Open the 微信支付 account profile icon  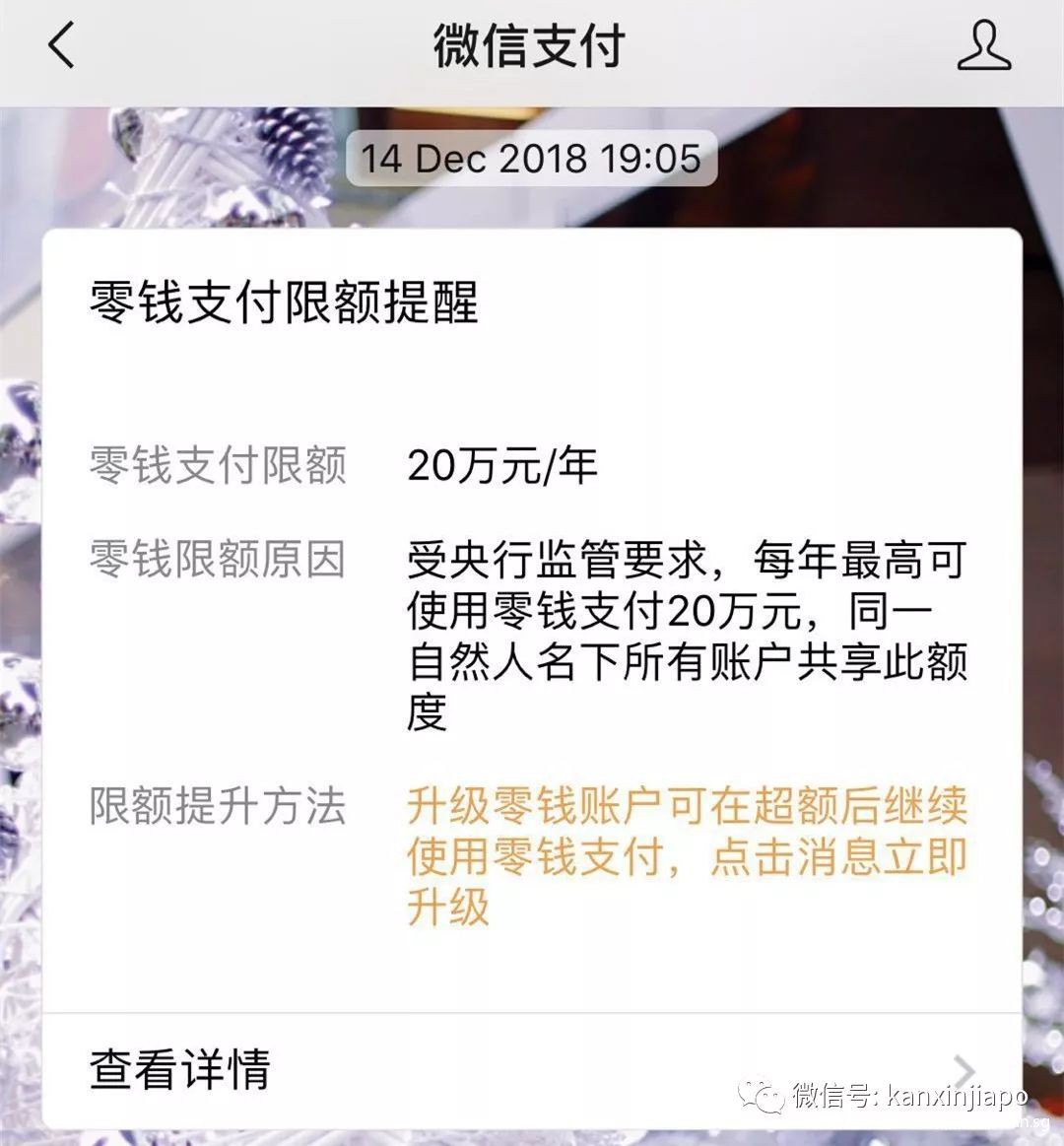(983, 46)
